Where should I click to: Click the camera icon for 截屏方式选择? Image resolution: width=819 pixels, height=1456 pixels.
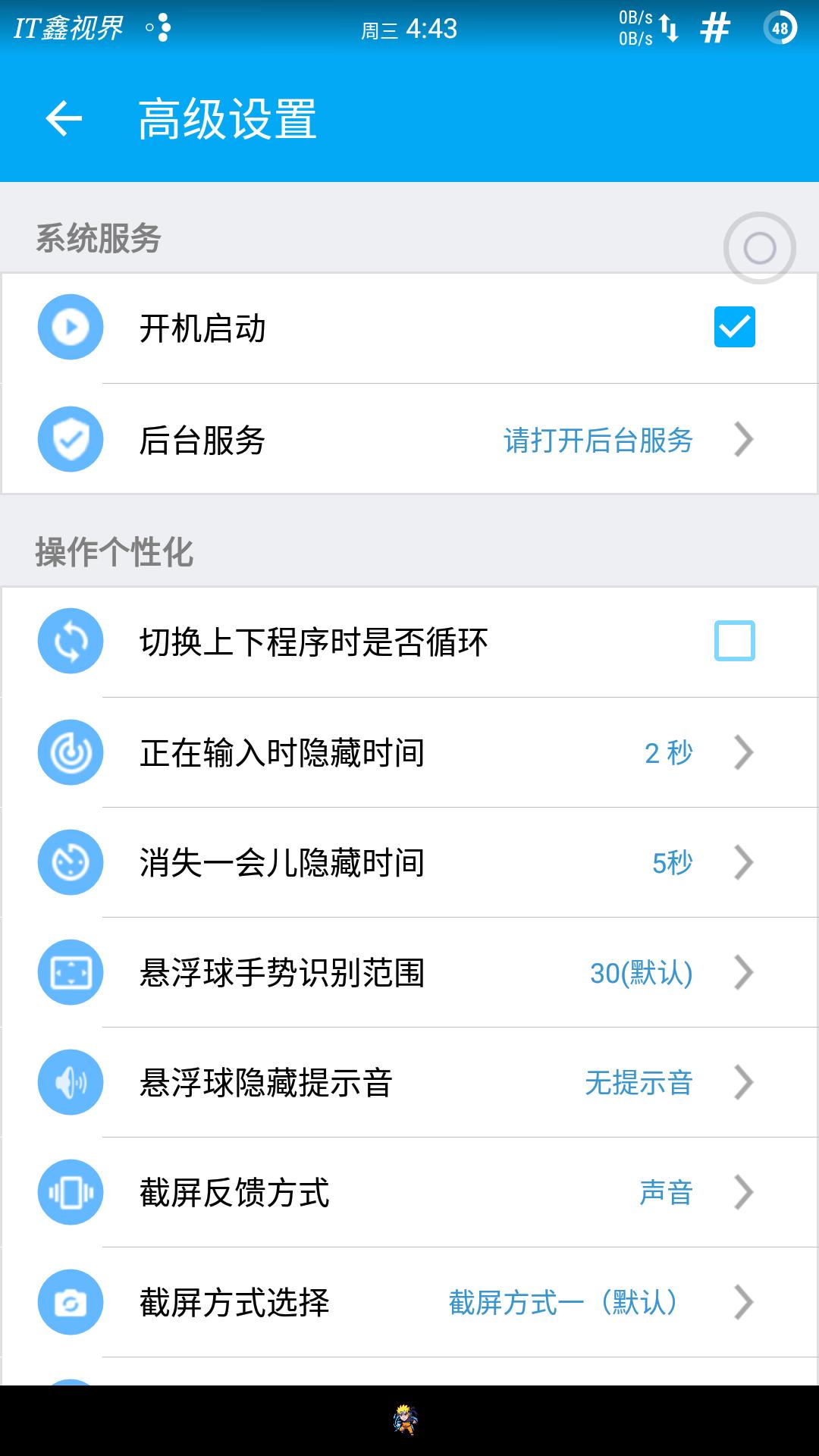point(70,1302)
